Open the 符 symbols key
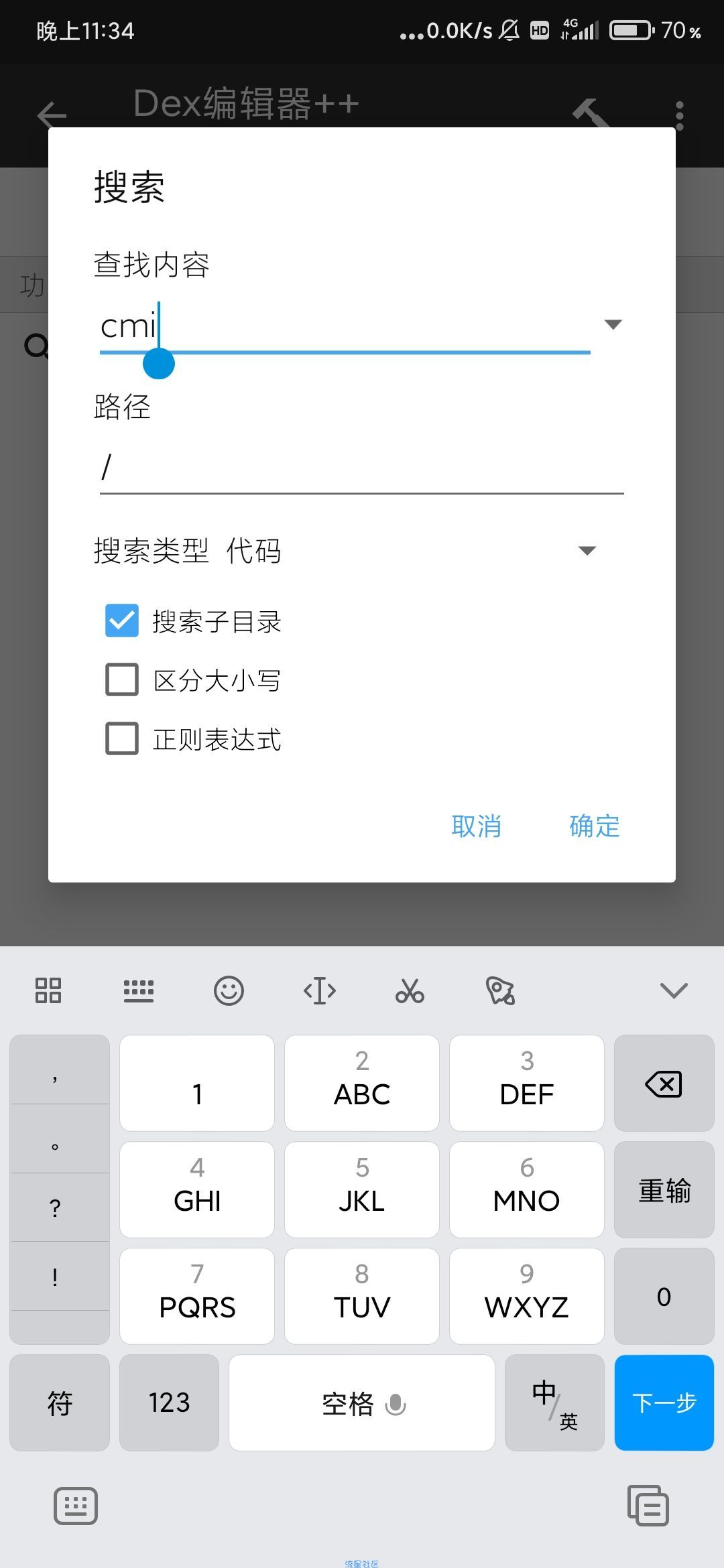Screen dimensions: 724x1568 (x=60, y=1402)
